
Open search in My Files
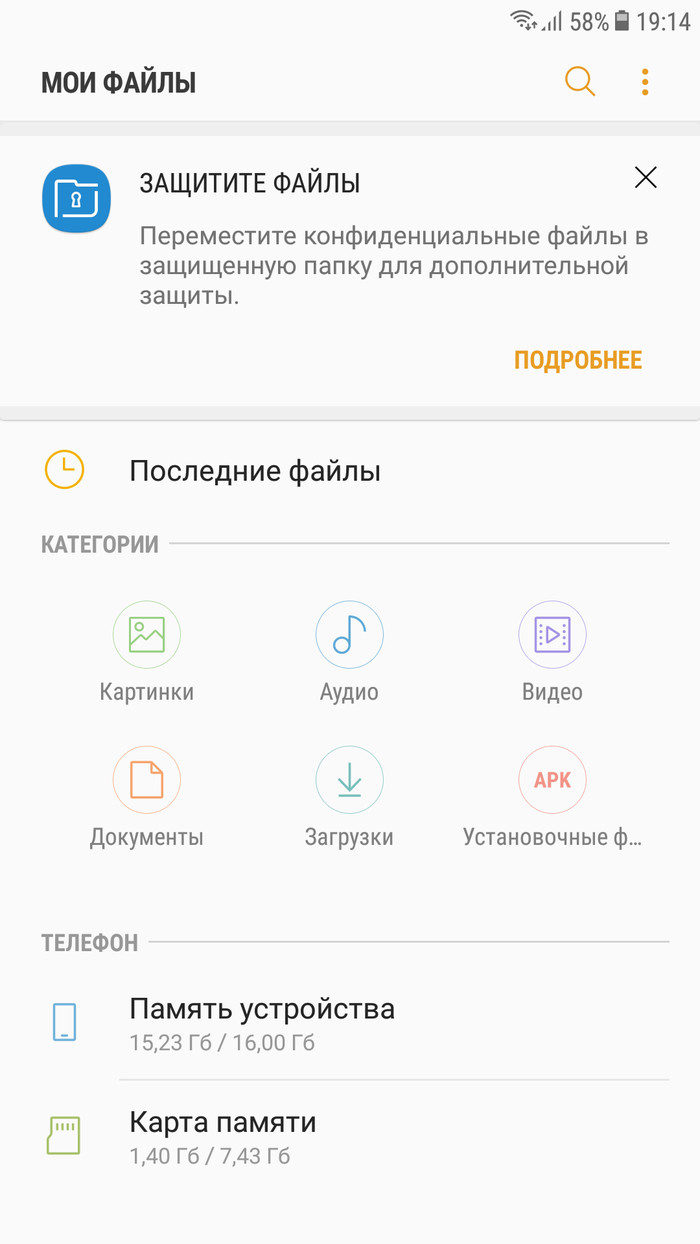[579, 82]
